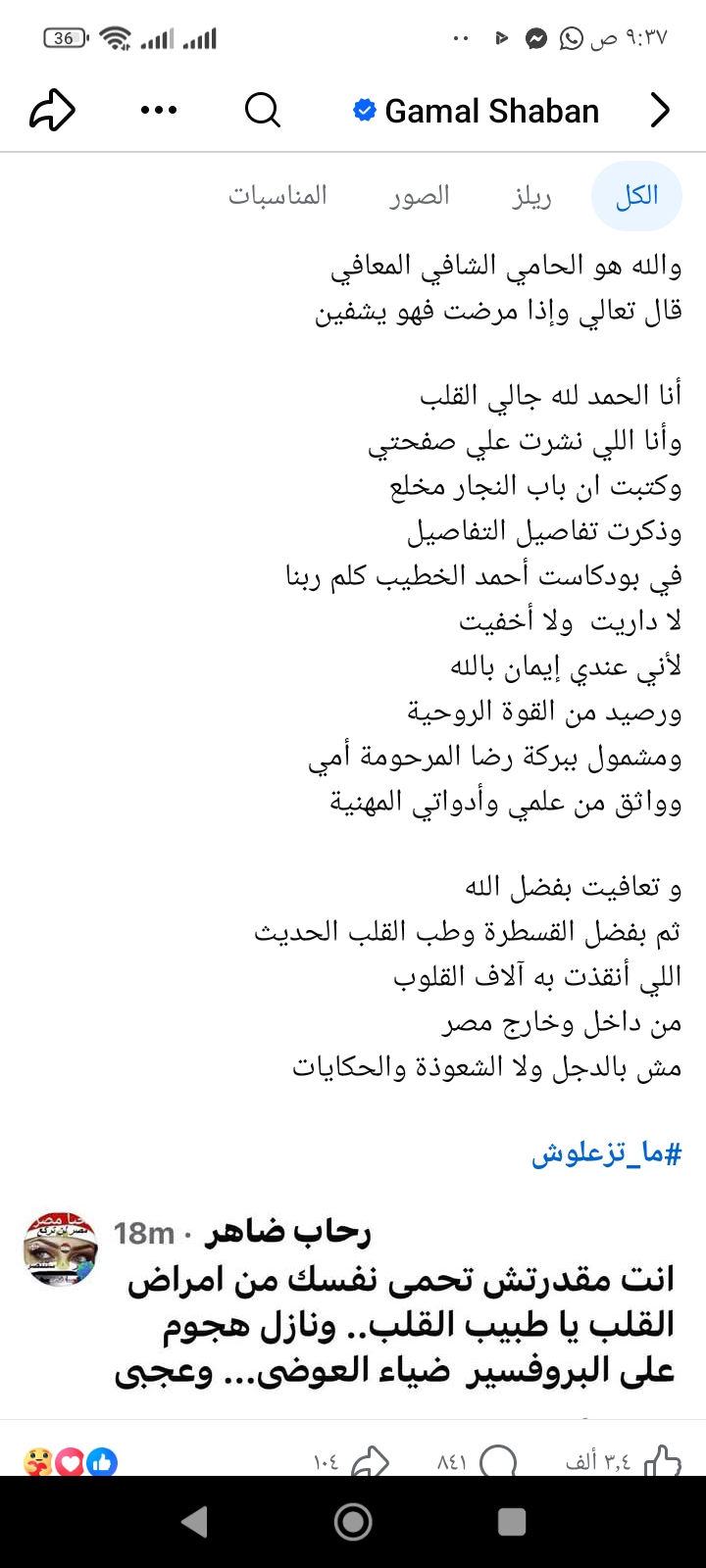Open the المناسبات tab
The height and width of the screenshot is (1568, 706).
pos(277,196)
